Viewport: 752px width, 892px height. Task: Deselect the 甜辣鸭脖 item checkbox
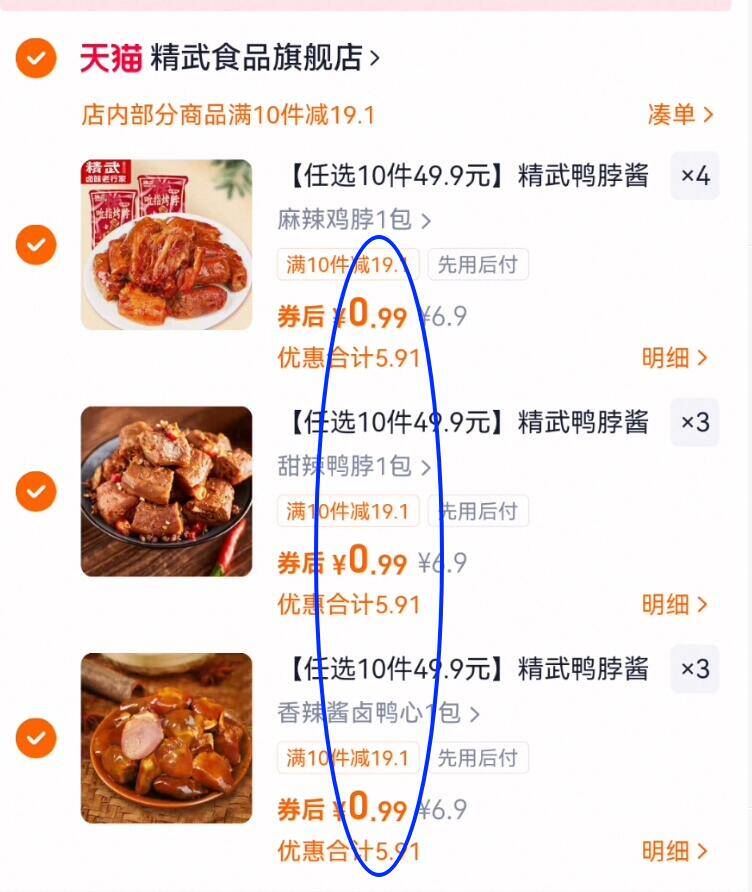click(35, 491)
